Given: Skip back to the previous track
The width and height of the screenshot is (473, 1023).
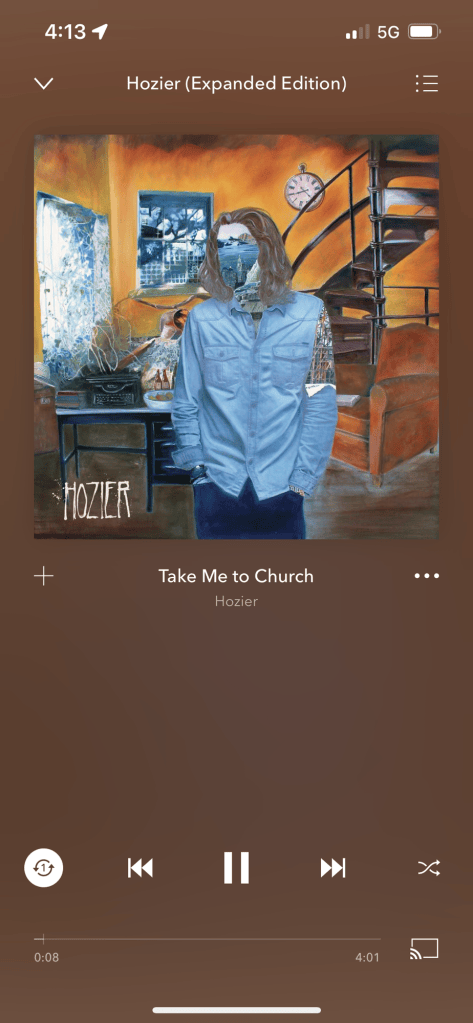Looking at the screenshot, I should point(140,868).
